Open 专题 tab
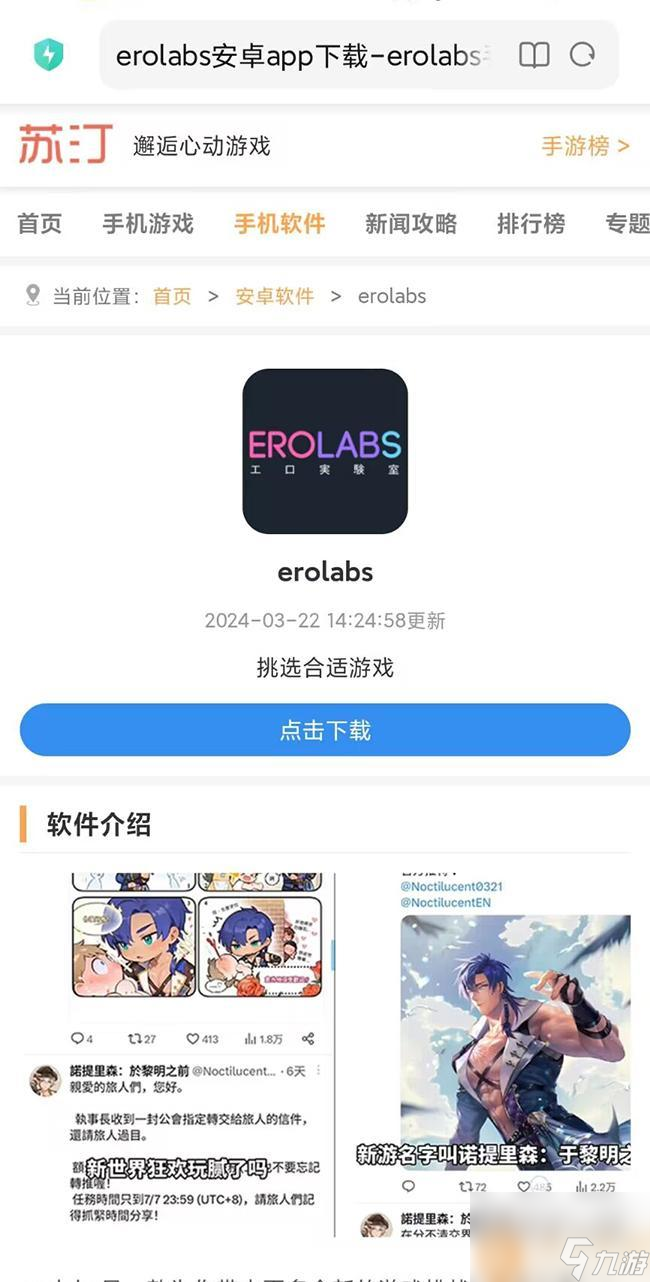 click(627, 224)
